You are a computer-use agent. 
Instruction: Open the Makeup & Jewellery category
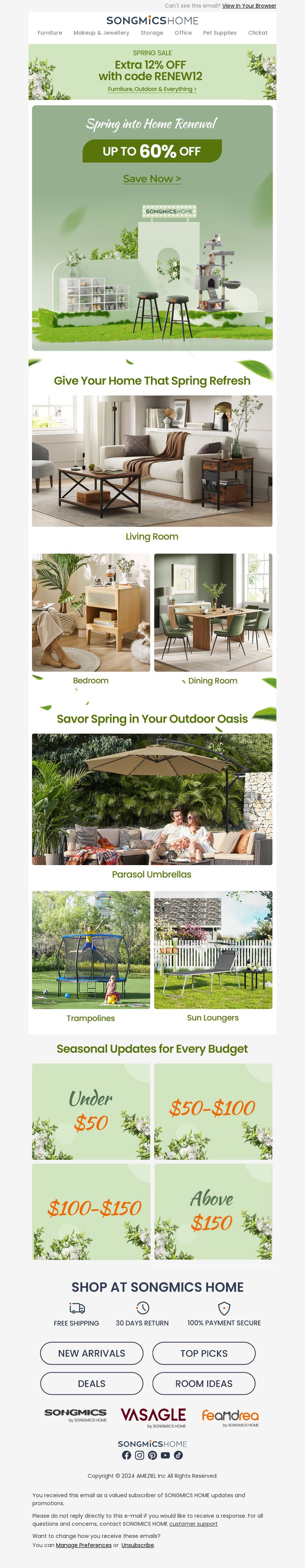[x=101, y=33]
